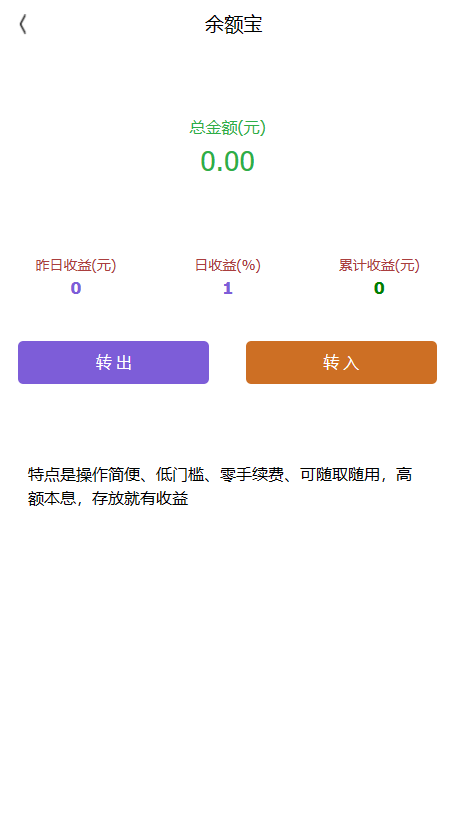455x831 pixels.
Task: Go back using the top-left arrow
Action: tap(23, 24)
